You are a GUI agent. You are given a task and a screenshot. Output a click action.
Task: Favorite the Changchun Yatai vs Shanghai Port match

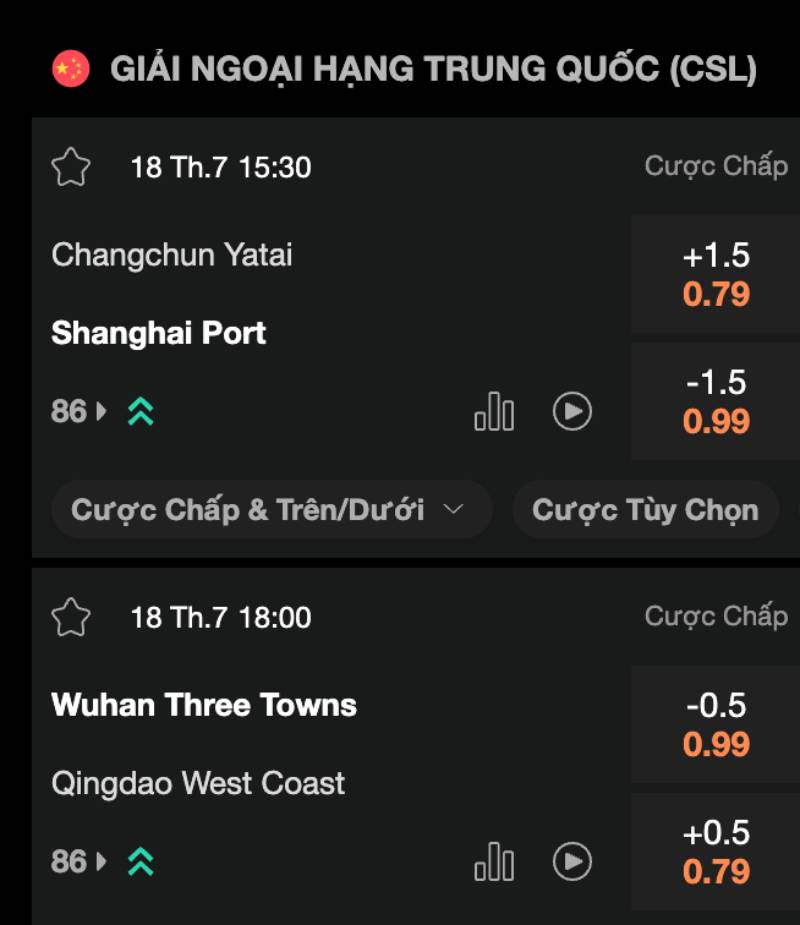click(x=71, y=167)
